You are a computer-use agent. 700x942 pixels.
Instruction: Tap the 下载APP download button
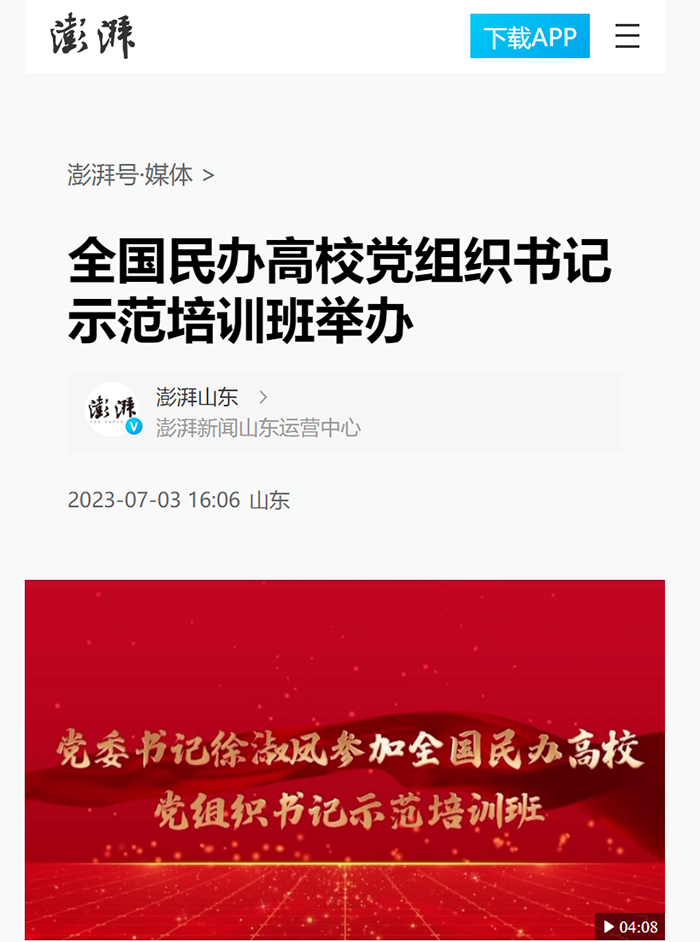[x=530, y=37]
